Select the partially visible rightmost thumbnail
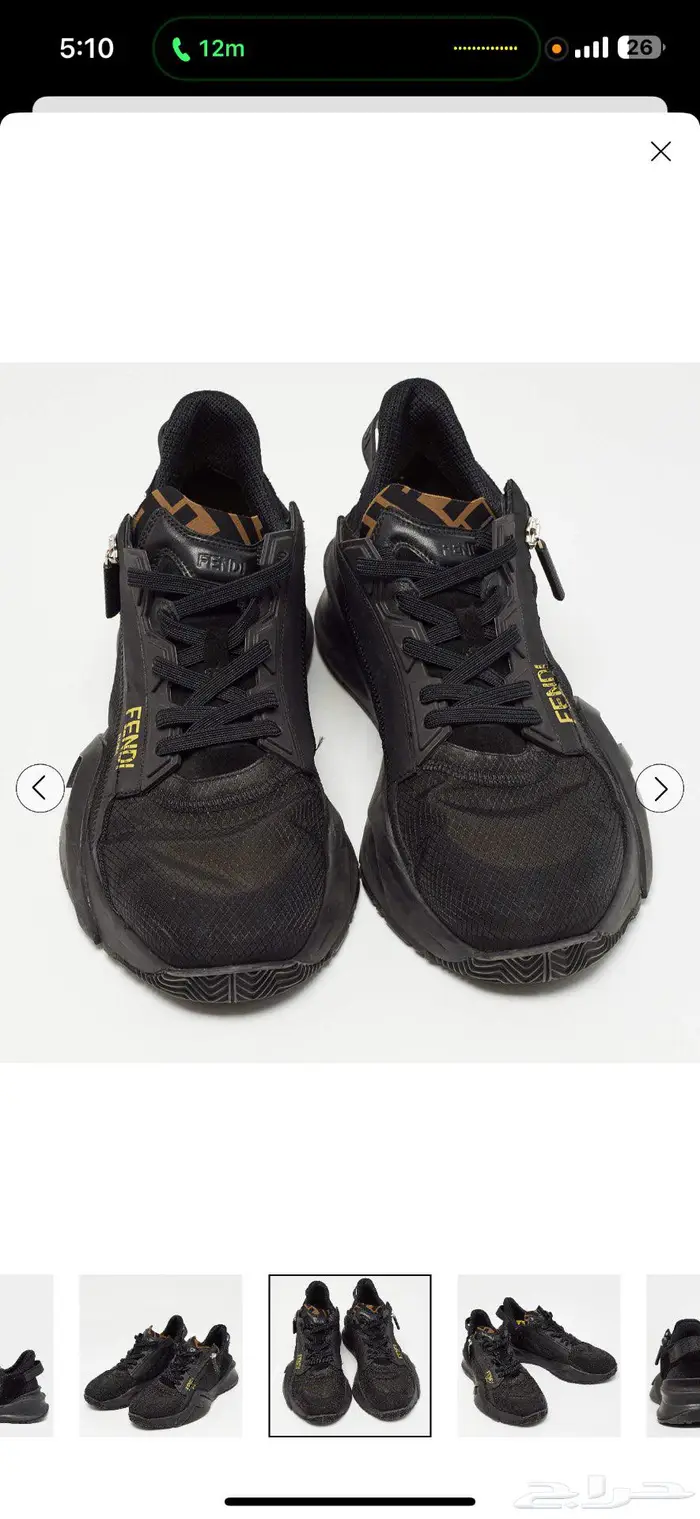This screenshot has height=1519, width=700. click(x=674, y=1355)
